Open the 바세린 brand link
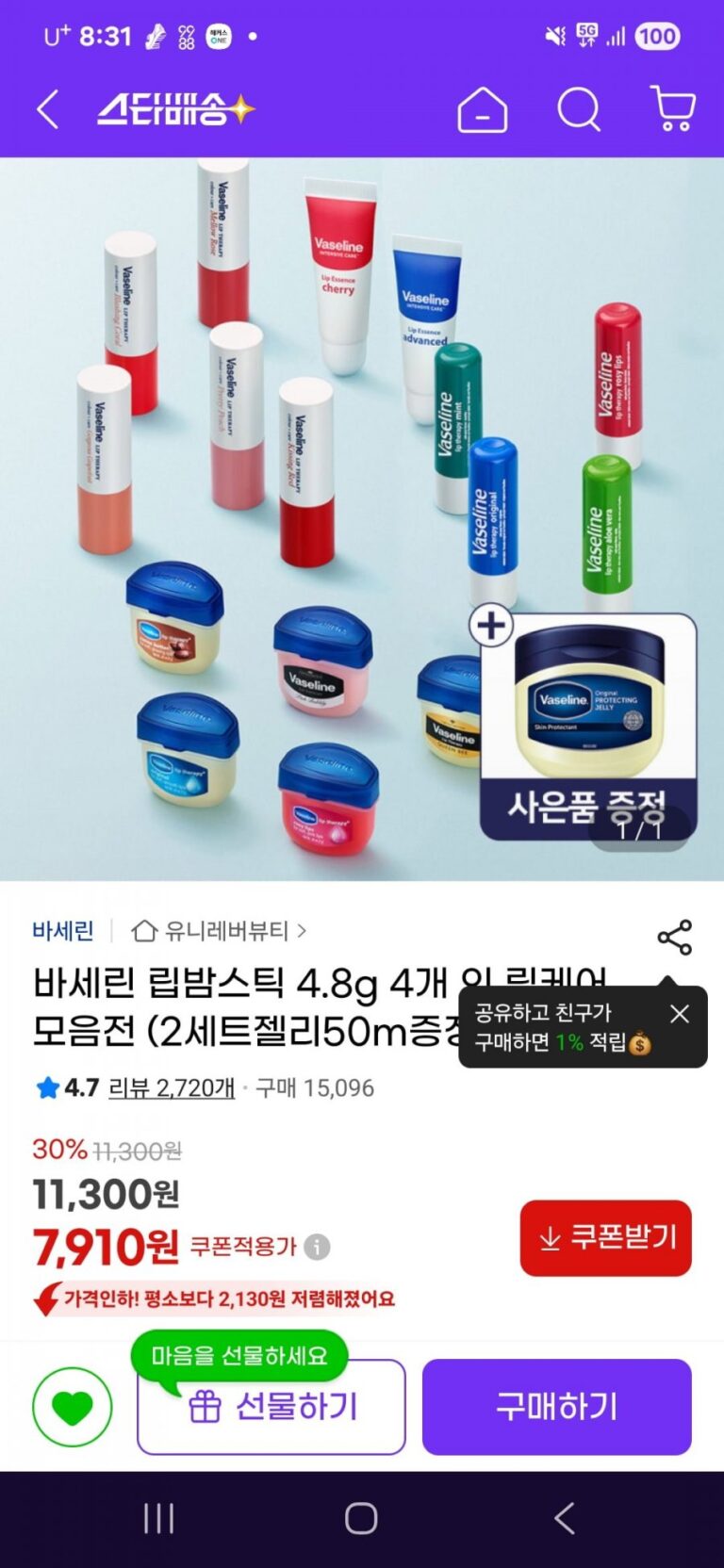The image size is (724, 1568). (63, 931)
